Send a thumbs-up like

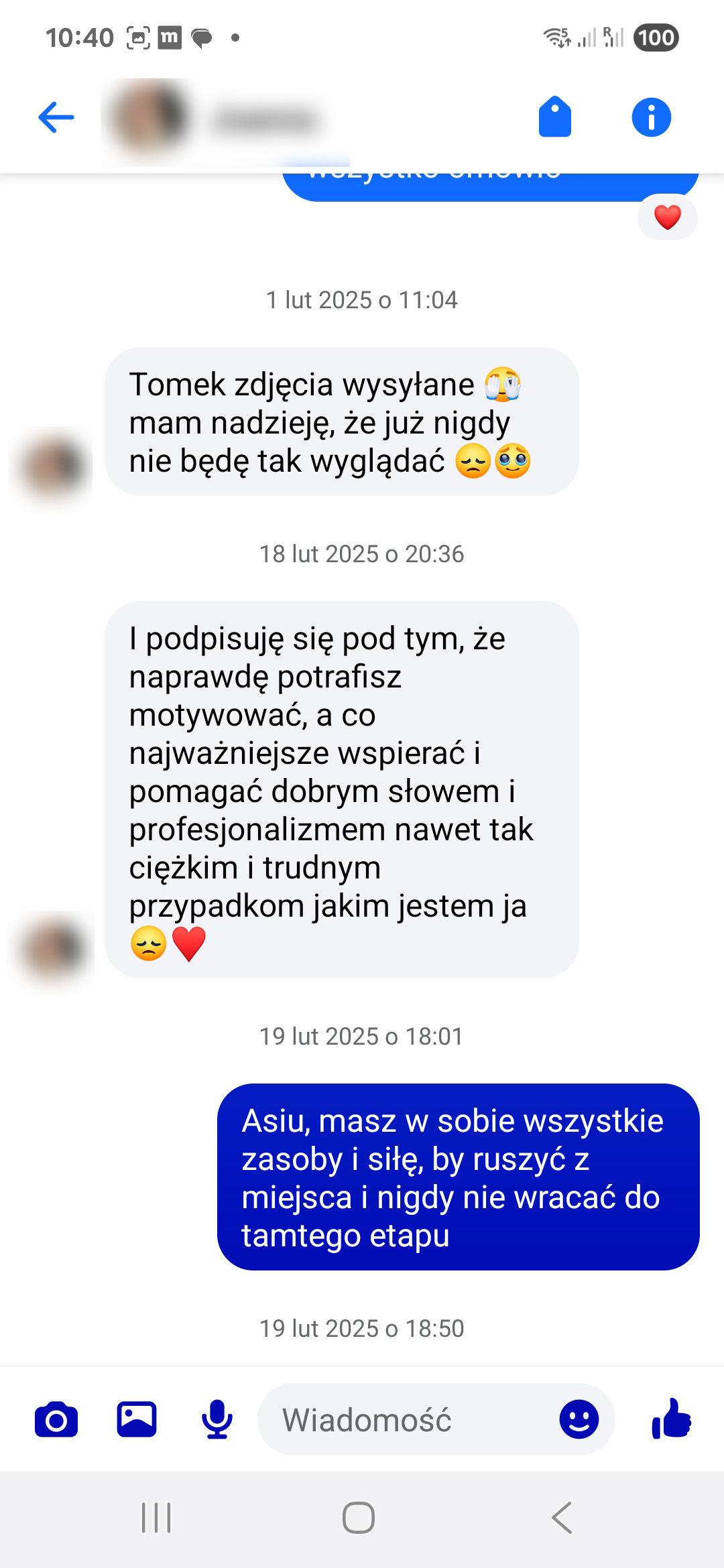click(x=671, y=1420)
